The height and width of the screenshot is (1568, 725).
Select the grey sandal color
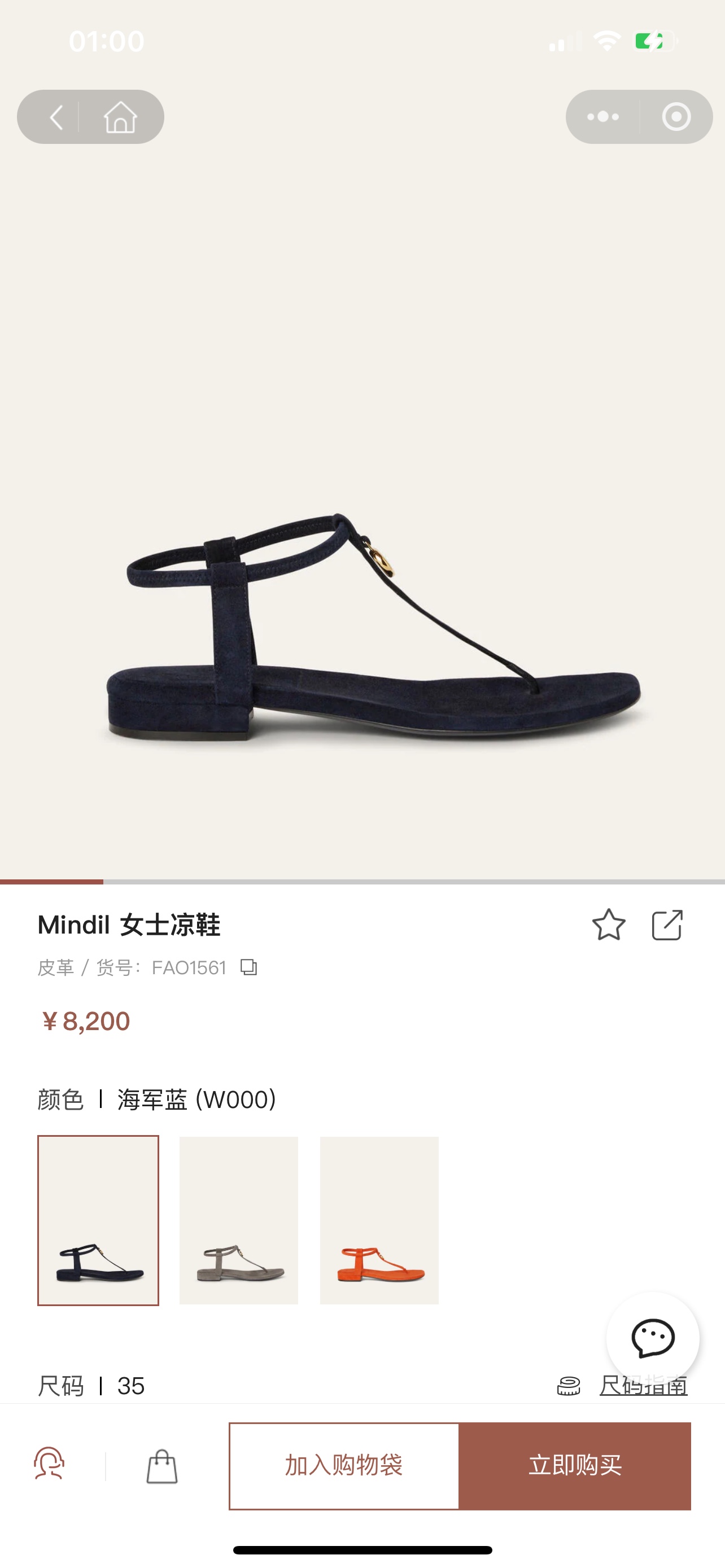pos(239,1220)
